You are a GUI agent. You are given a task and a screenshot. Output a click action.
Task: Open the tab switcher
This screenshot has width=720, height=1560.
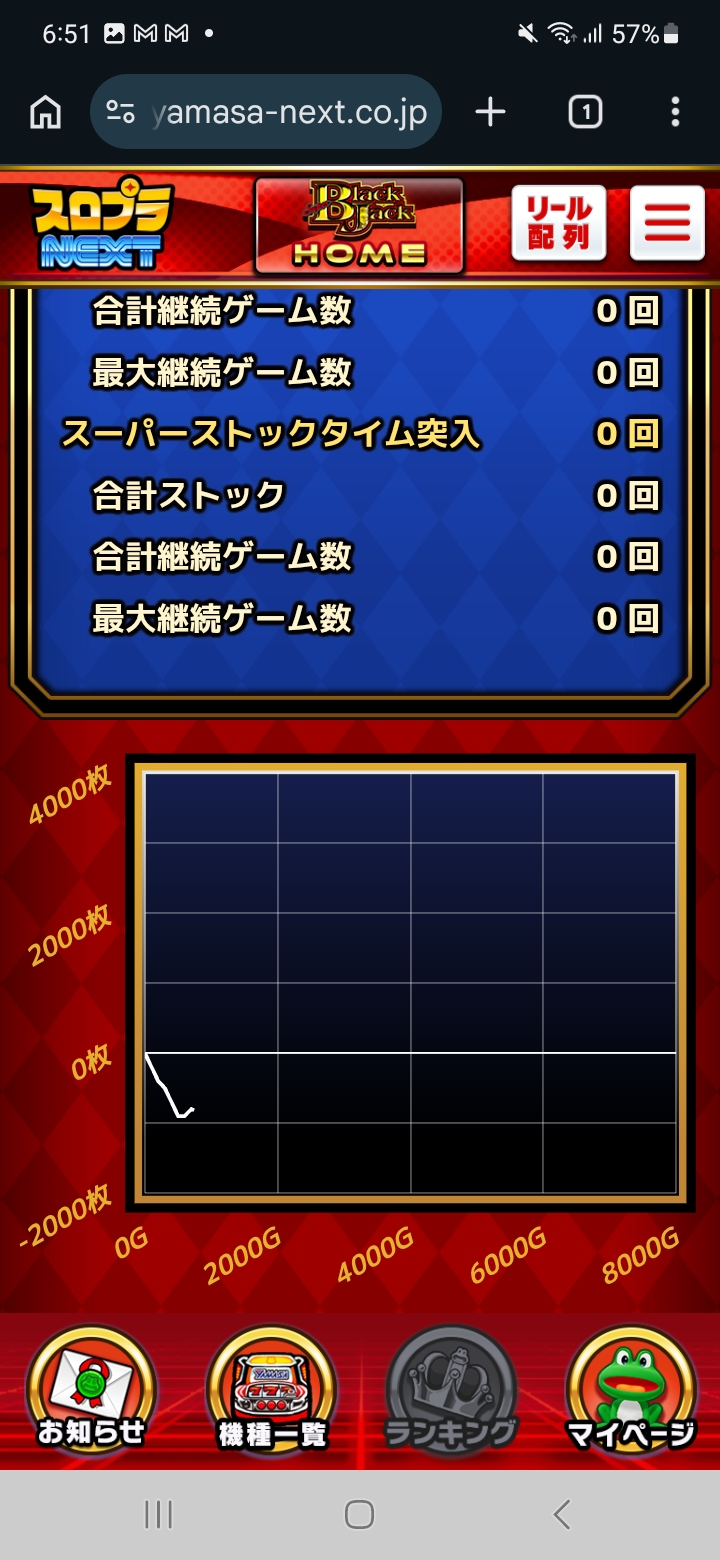click(x=585, y=113)
